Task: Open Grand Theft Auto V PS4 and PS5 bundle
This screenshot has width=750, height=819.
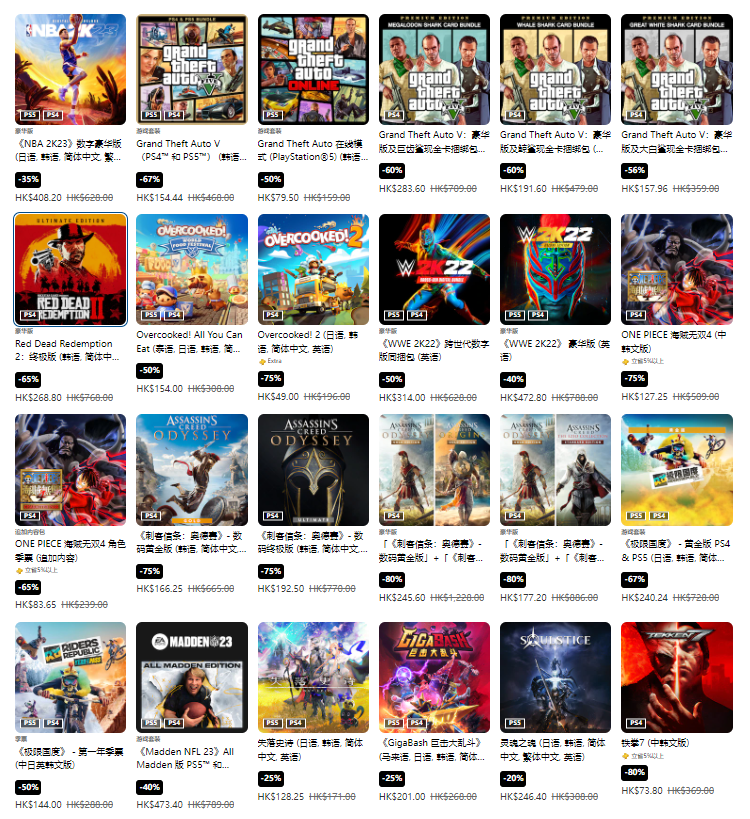Action: coord(191,69)
